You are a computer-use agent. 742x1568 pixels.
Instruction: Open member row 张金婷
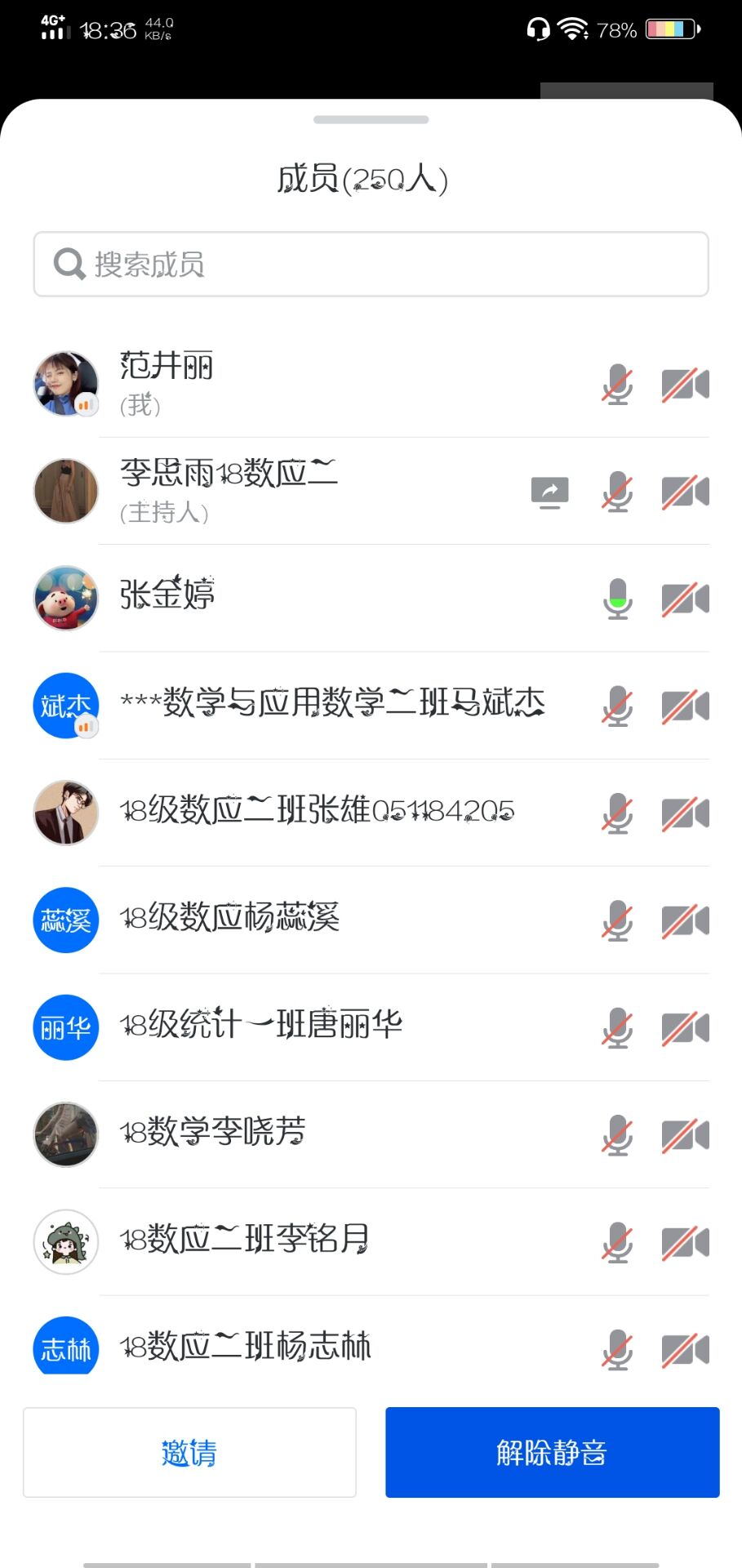point(371,598)
